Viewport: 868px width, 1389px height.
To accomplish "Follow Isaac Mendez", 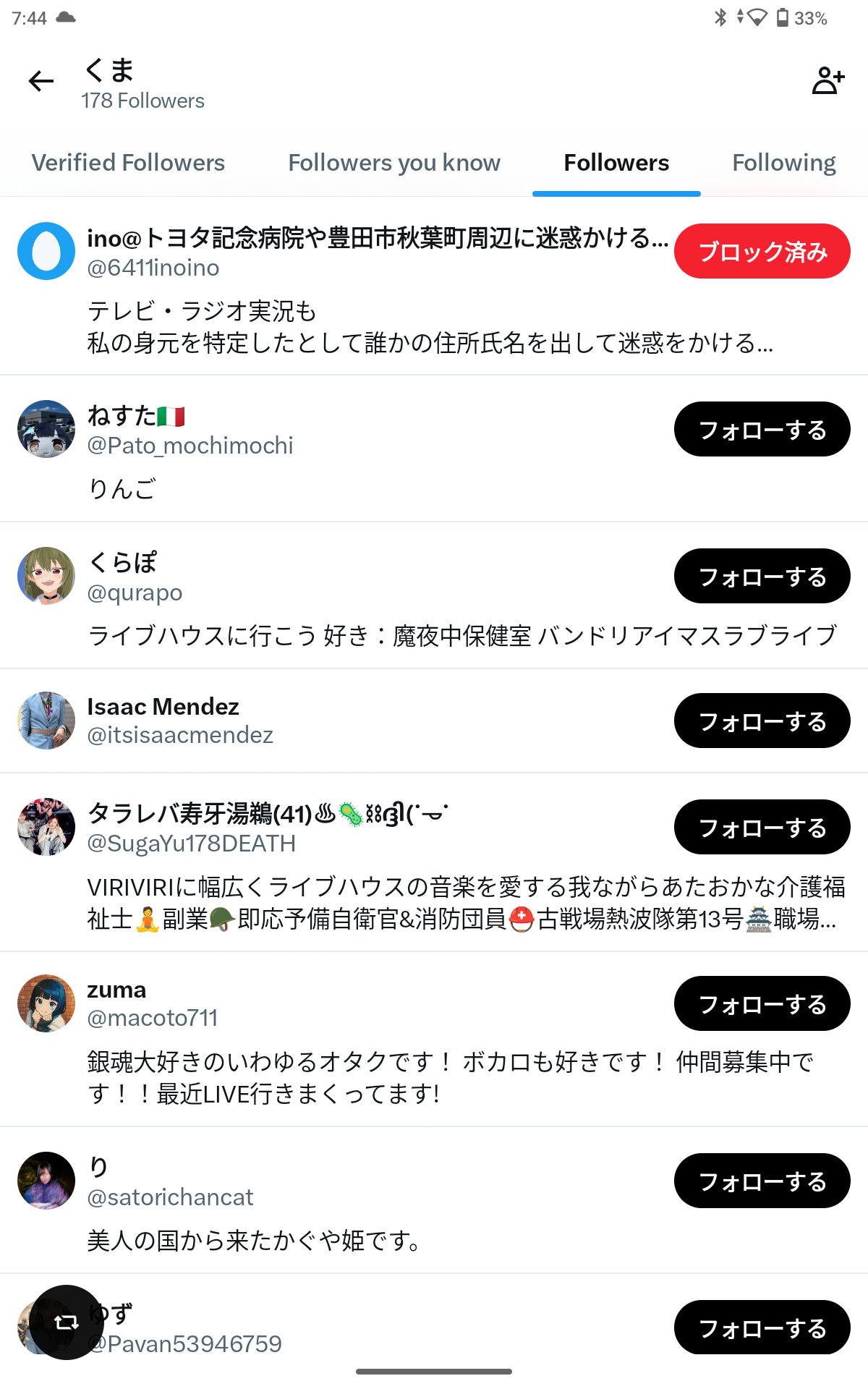I will tap(762, 721).
